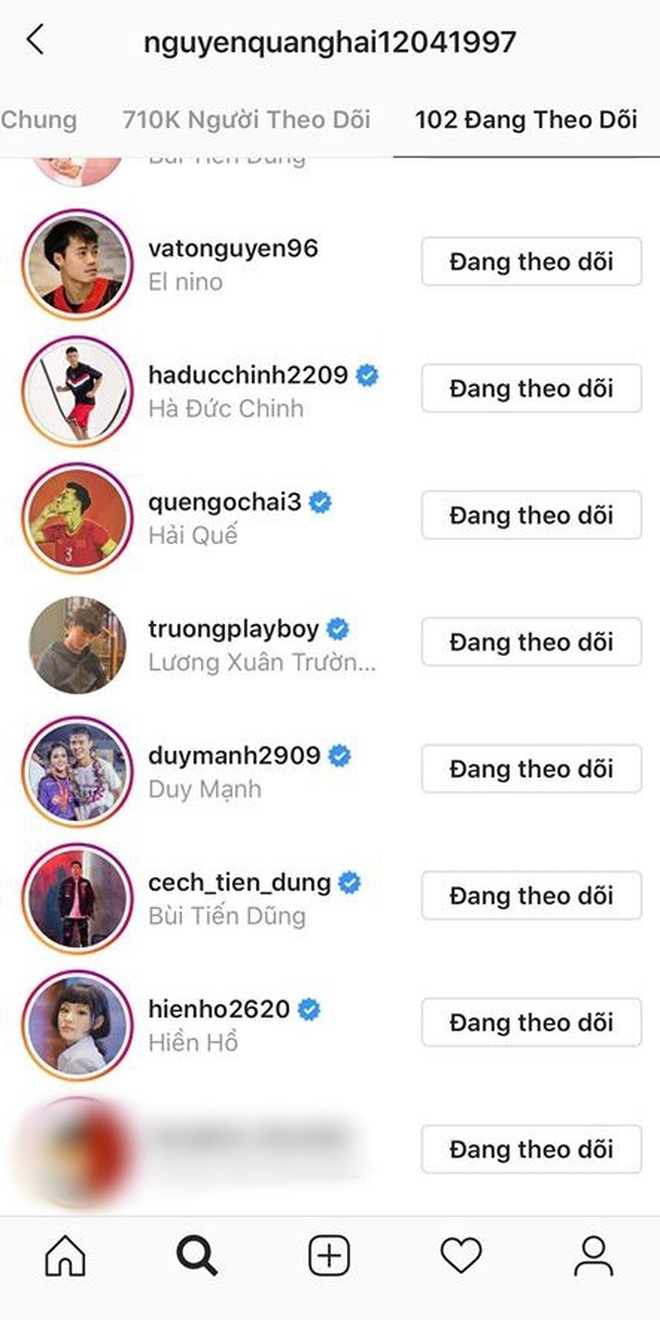Open the search tab in bottom bar

point(197,1256)
